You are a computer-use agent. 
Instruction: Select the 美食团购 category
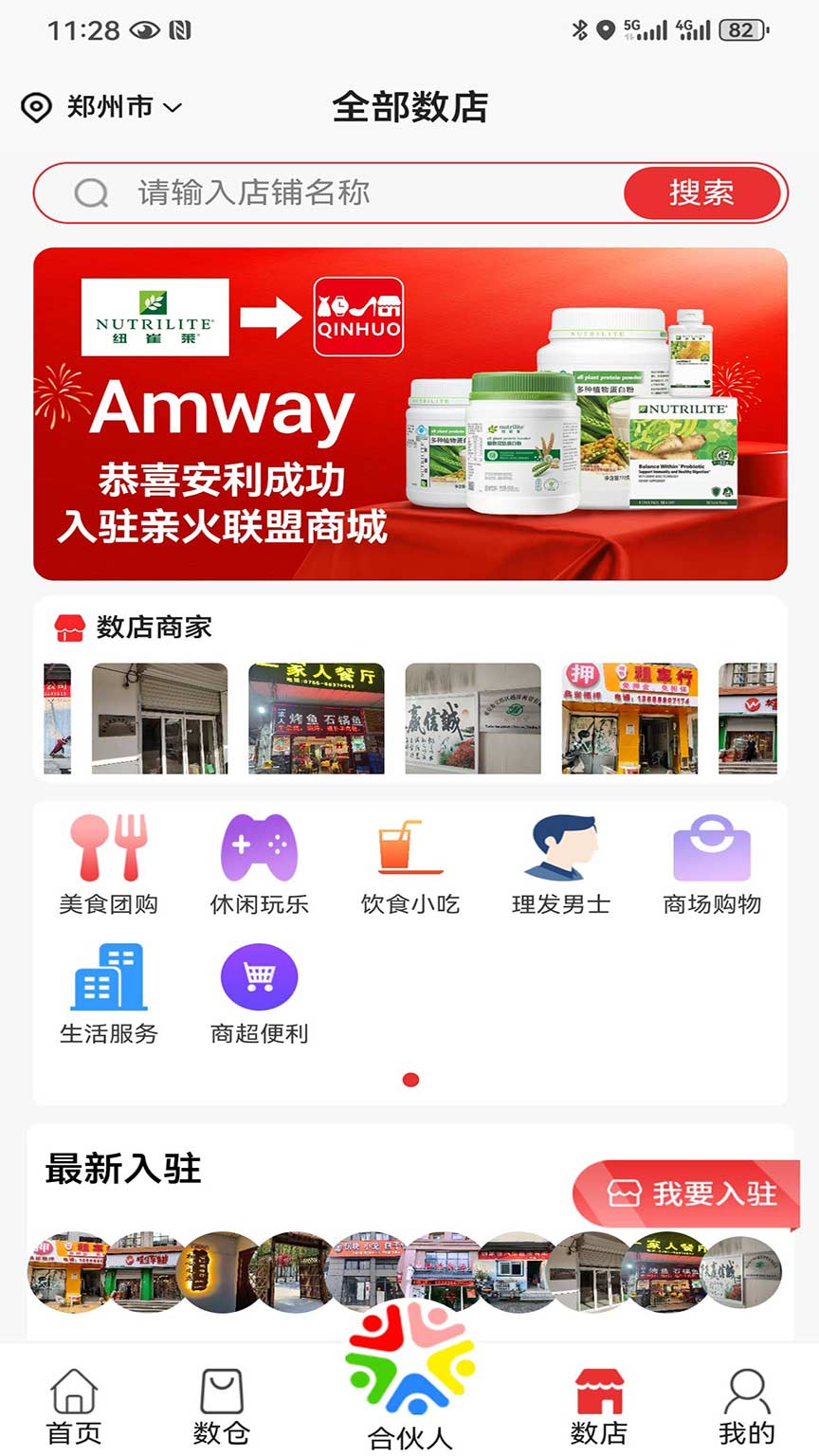108,864
